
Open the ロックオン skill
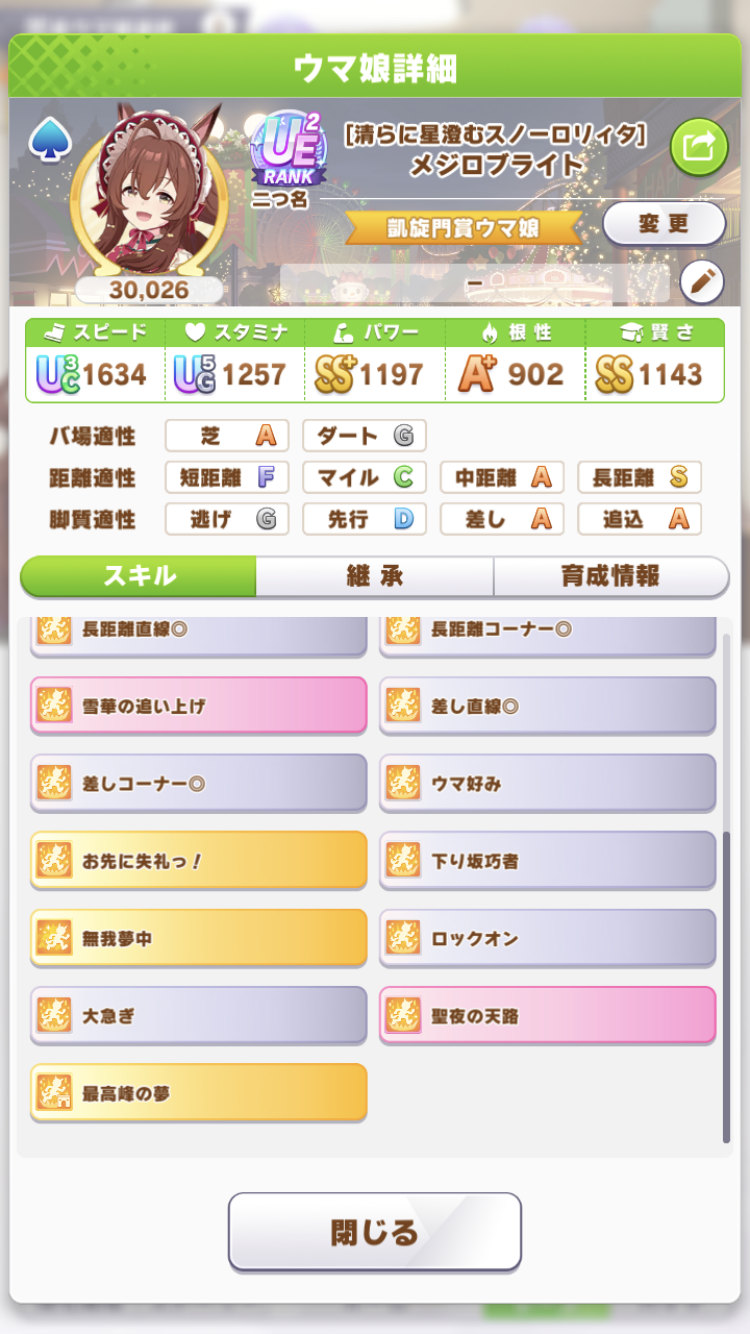tap(547, 938)
